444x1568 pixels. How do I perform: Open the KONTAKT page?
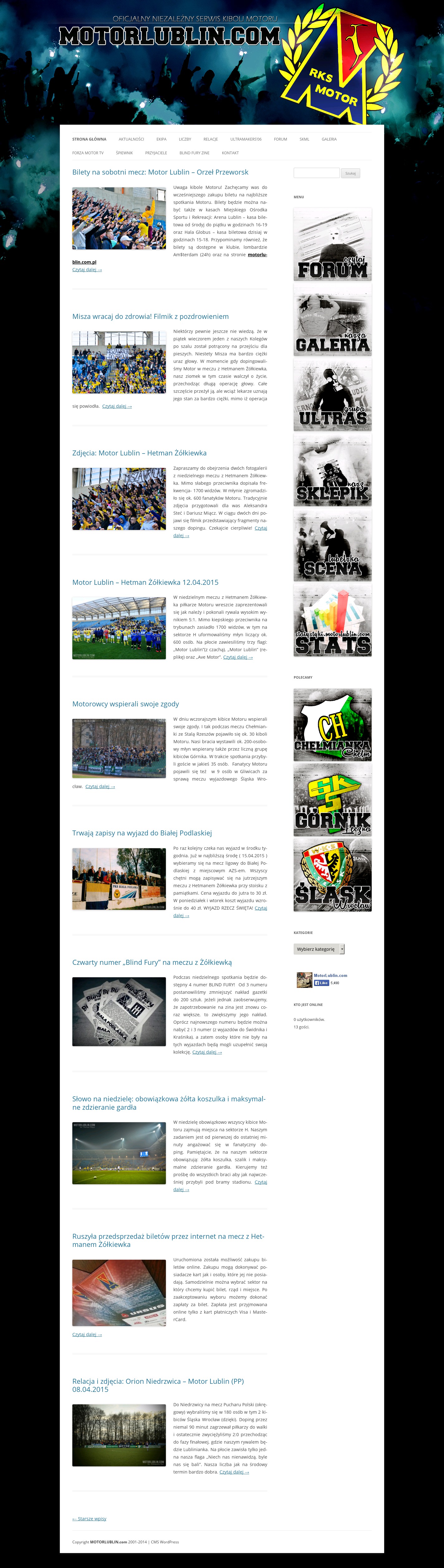(230, 153)
